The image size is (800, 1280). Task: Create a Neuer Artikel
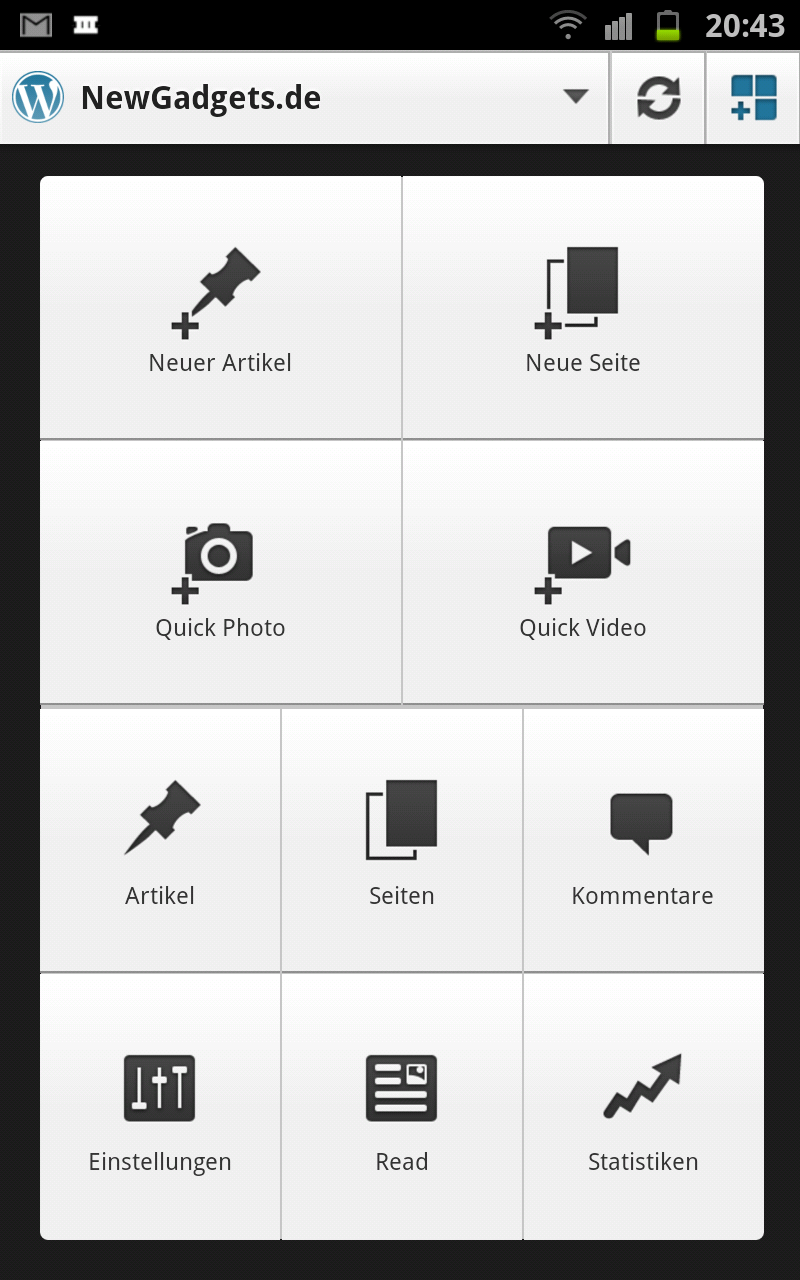[220, 307]
